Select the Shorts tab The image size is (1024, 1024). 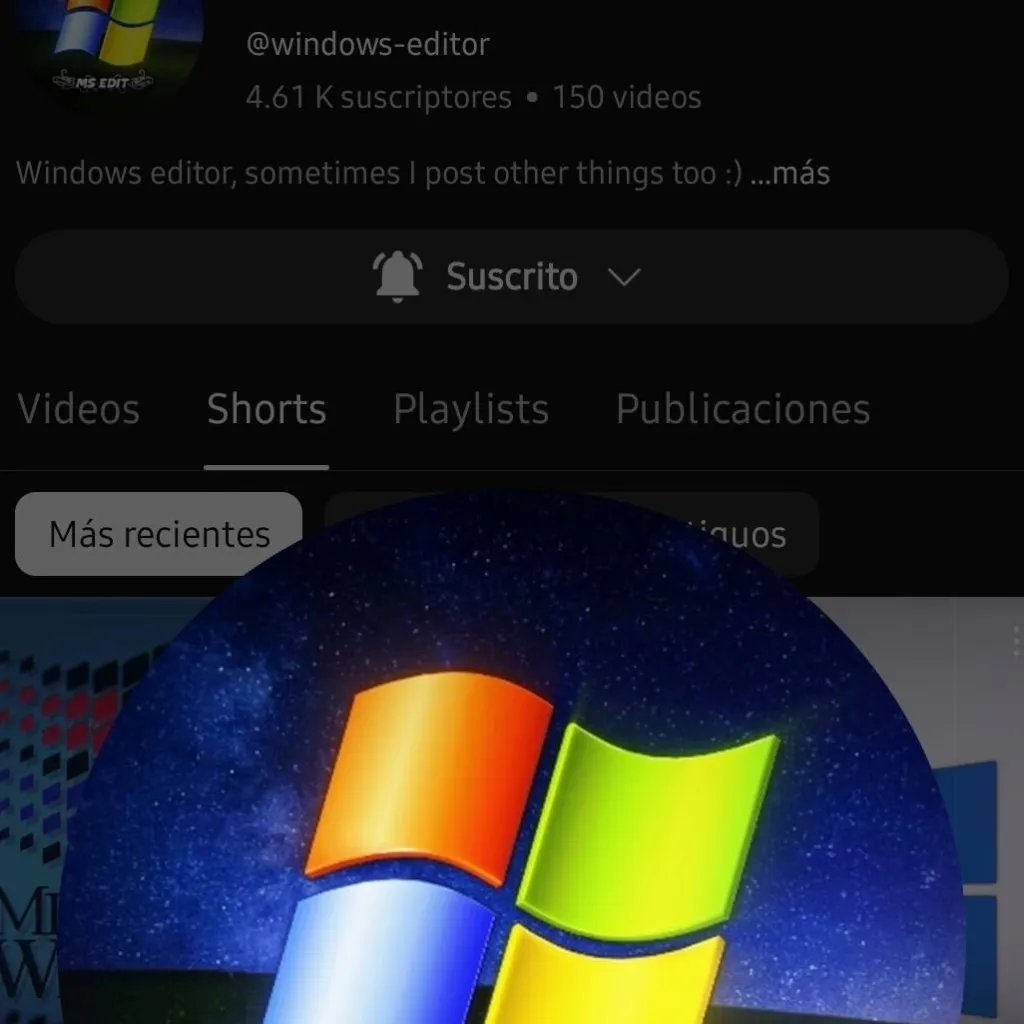(x=266, y=409)
